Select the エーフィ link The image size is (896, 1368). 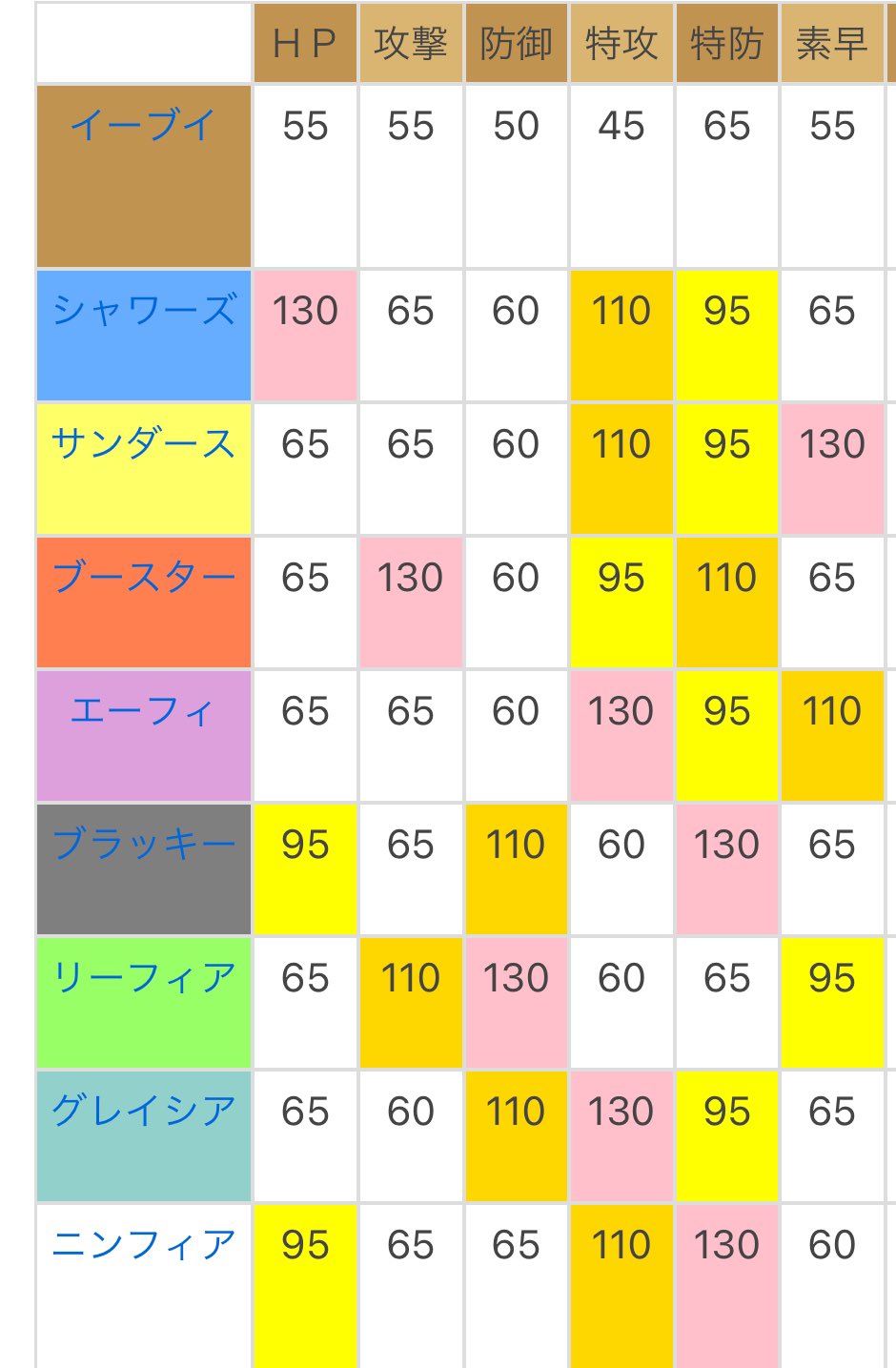point(143,711)
